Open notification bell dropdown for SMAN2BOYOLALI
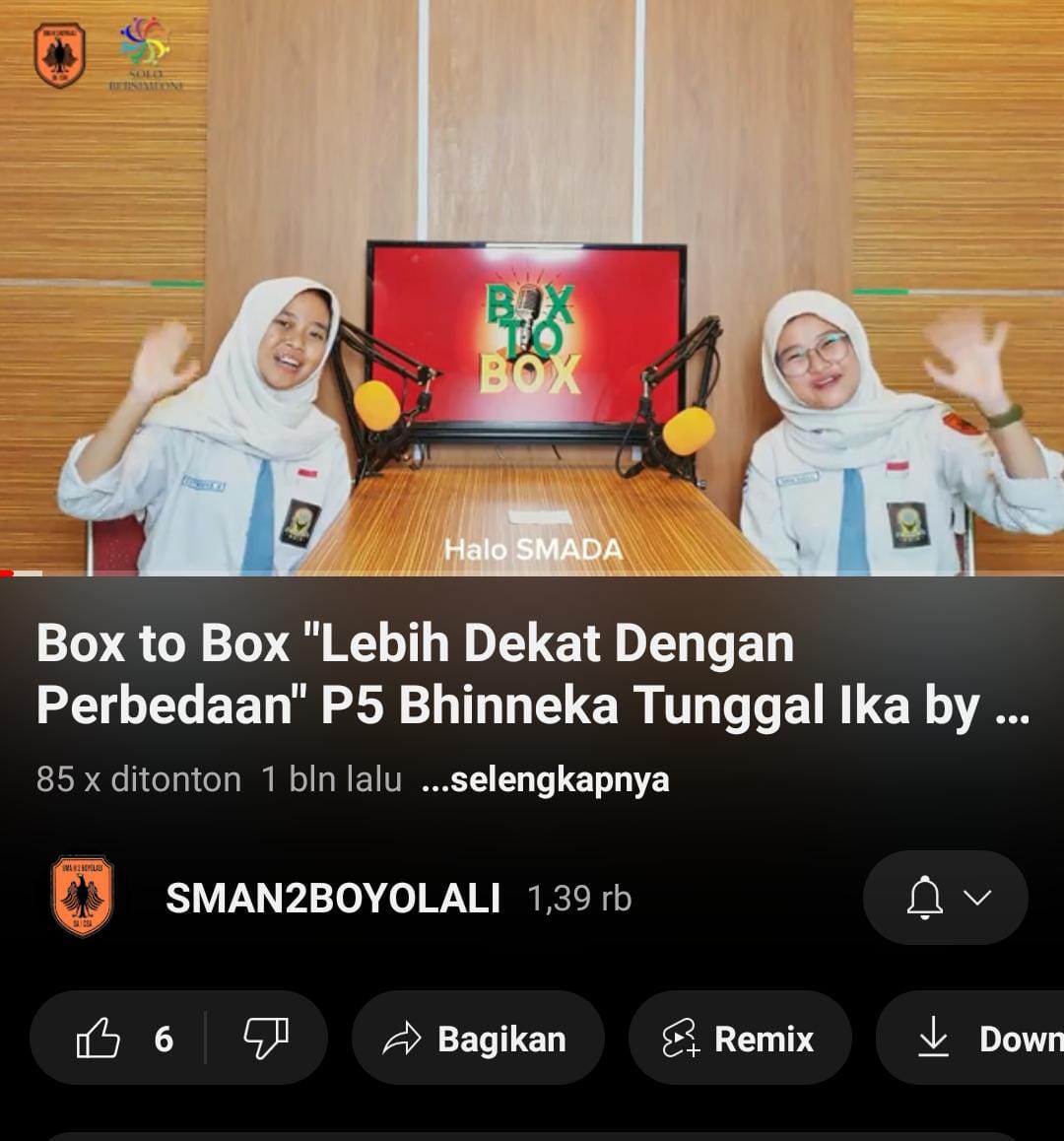 click(945, 898)
